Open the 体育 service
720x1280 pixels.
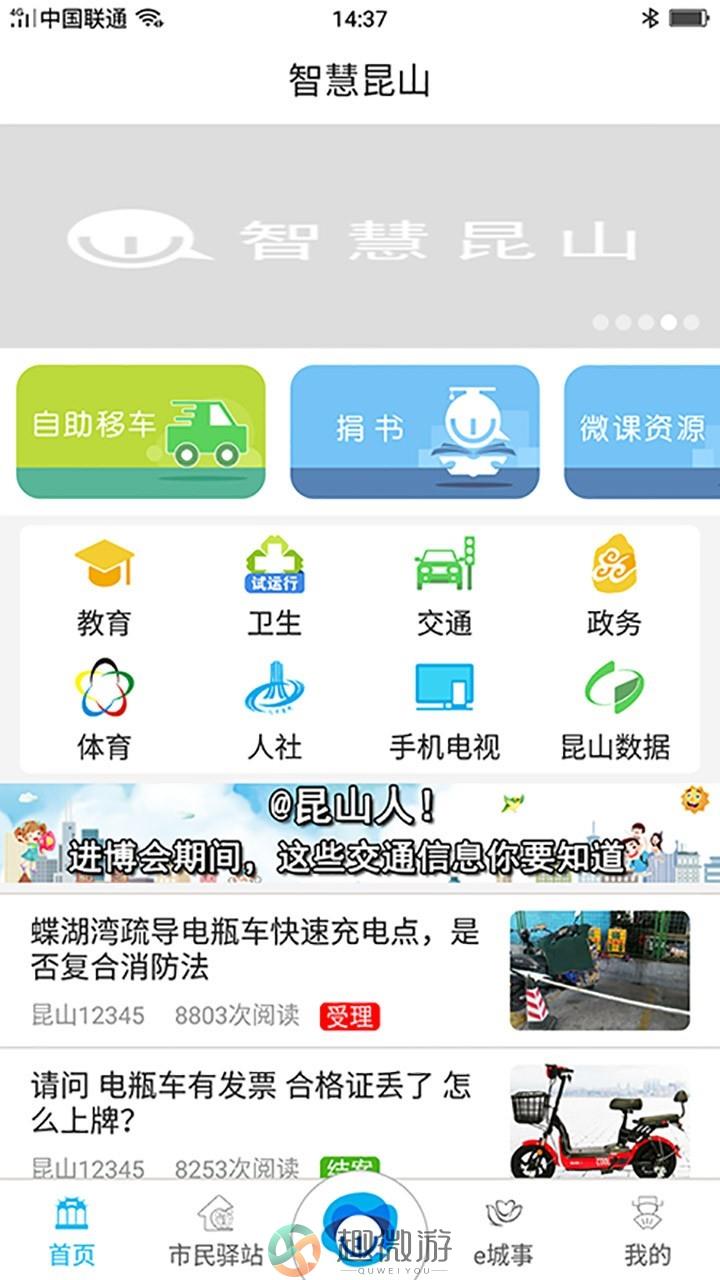[x=104, y=710]
